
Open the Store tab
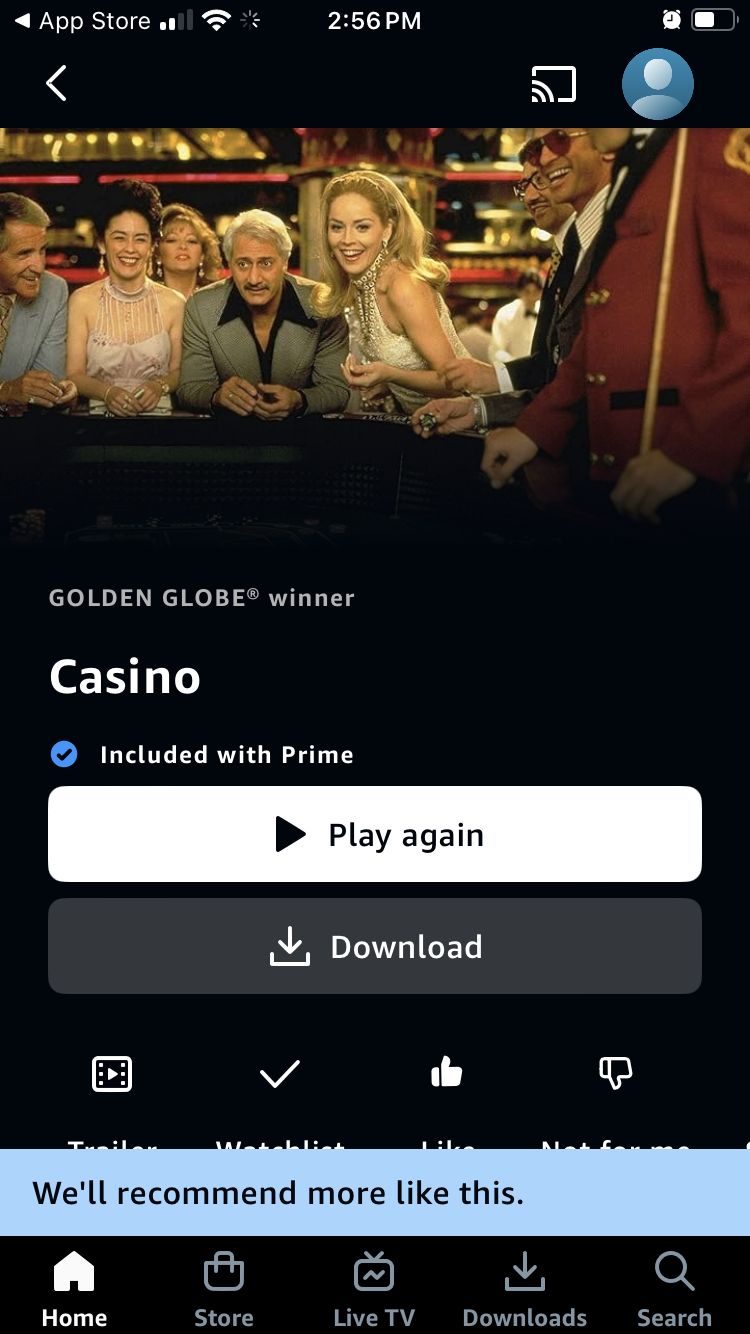pyautogui.click(x=224, y=1288)
